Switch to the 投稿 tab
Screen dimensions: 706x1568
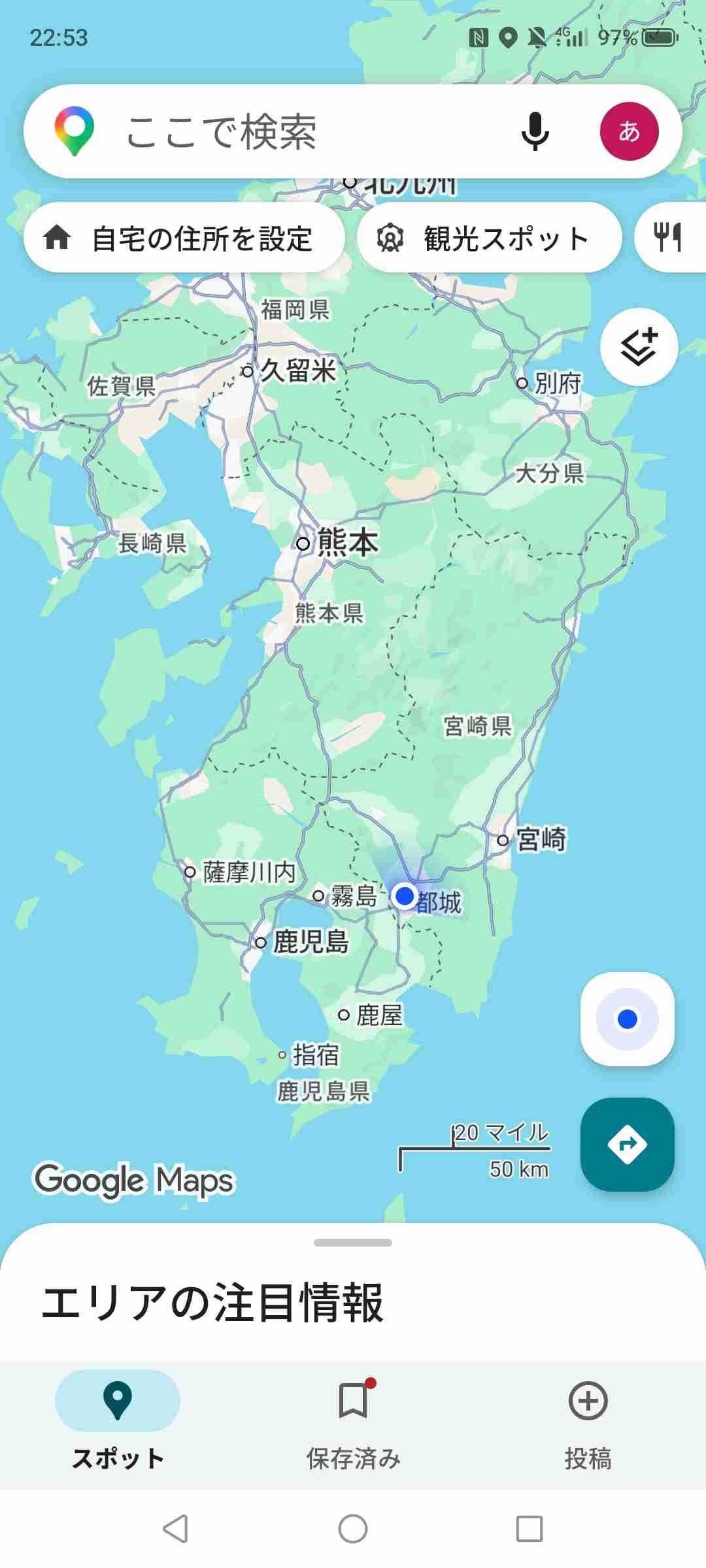click(588, 1420)
